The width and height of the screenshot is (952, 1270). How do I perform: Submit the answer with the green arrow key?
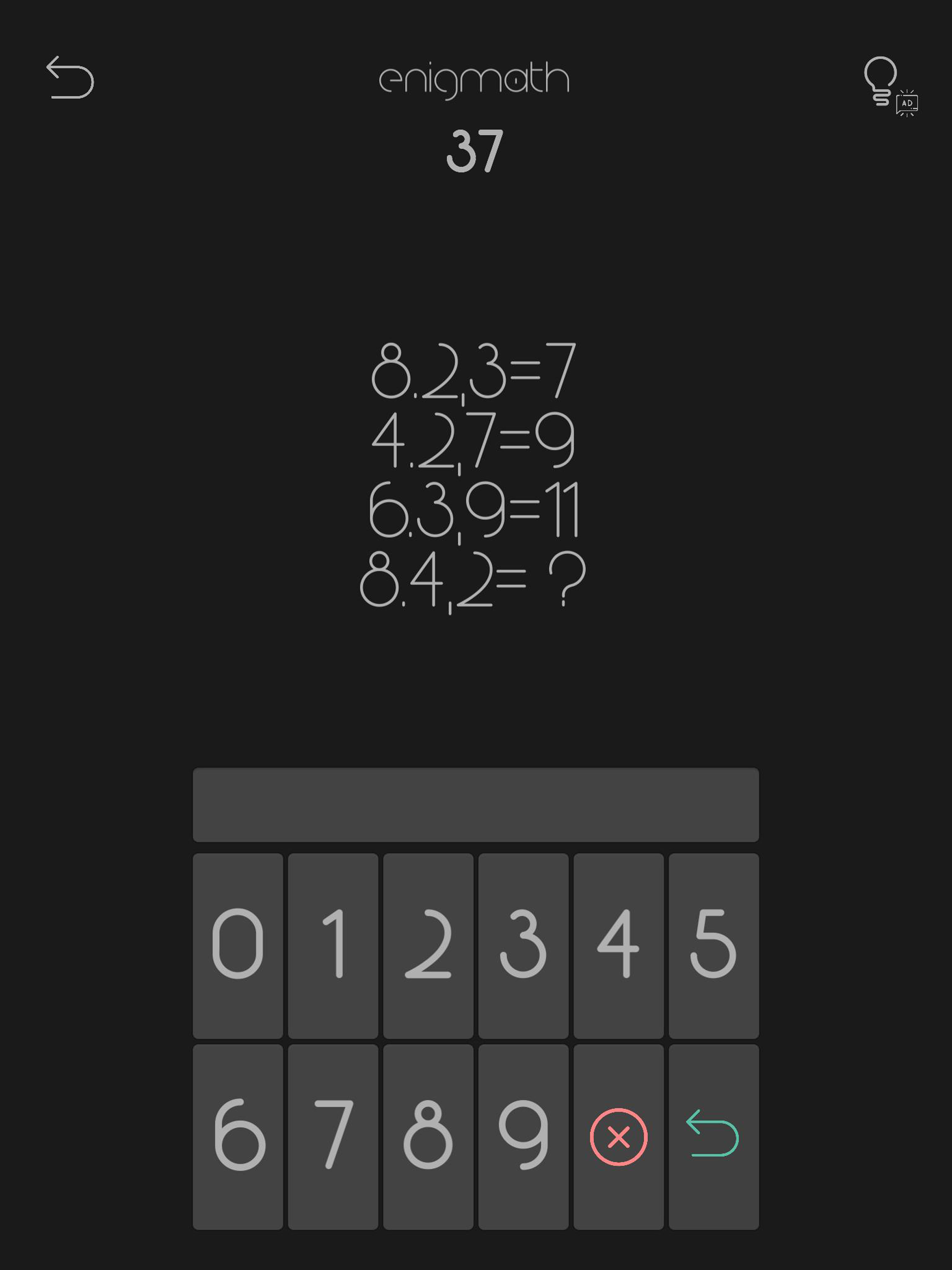[714, 1136]
